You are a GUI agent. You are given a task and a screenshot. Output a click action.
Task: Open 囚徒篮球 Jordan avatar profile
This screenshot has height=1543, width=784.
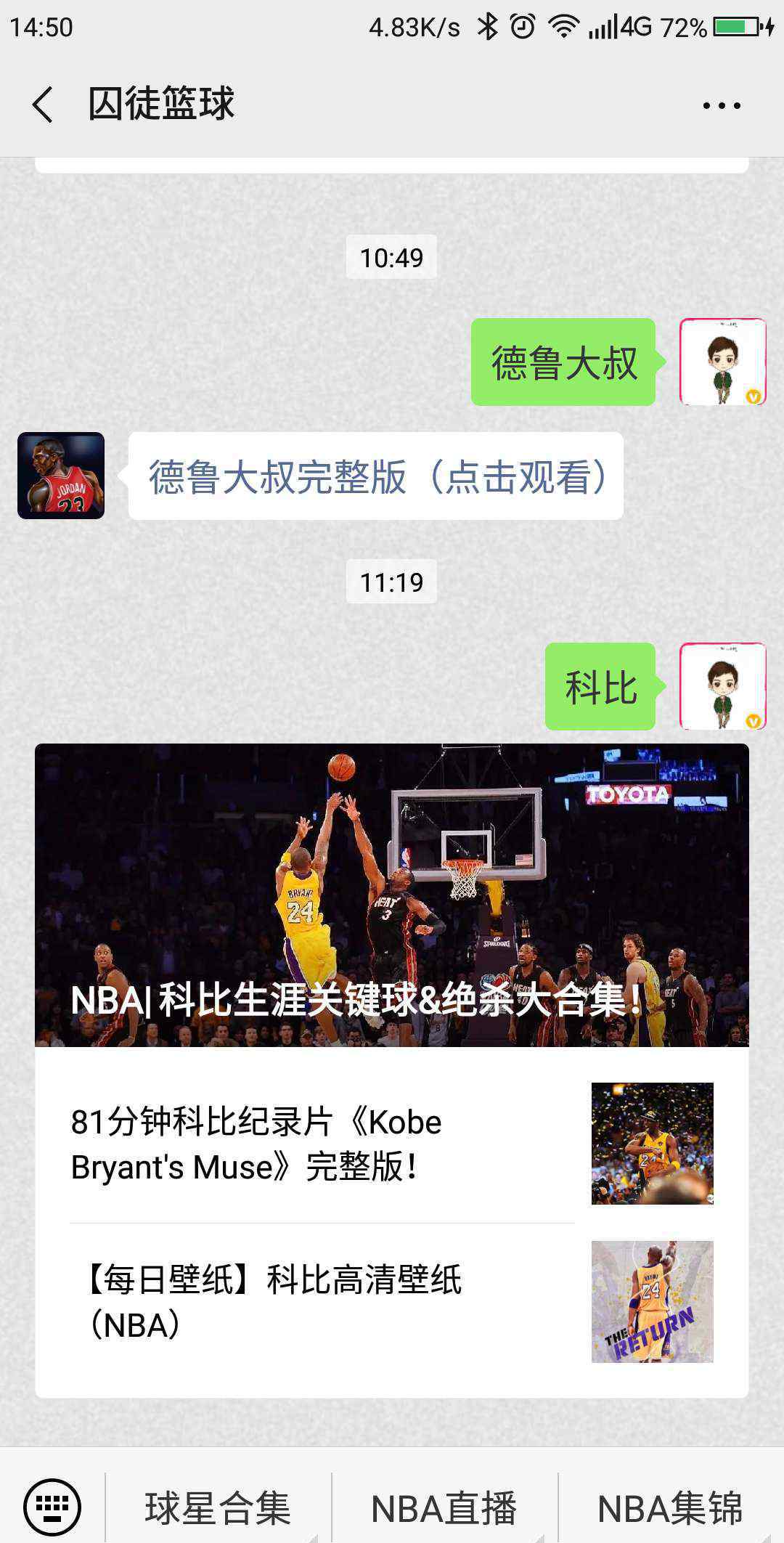(x=61, y=476)
